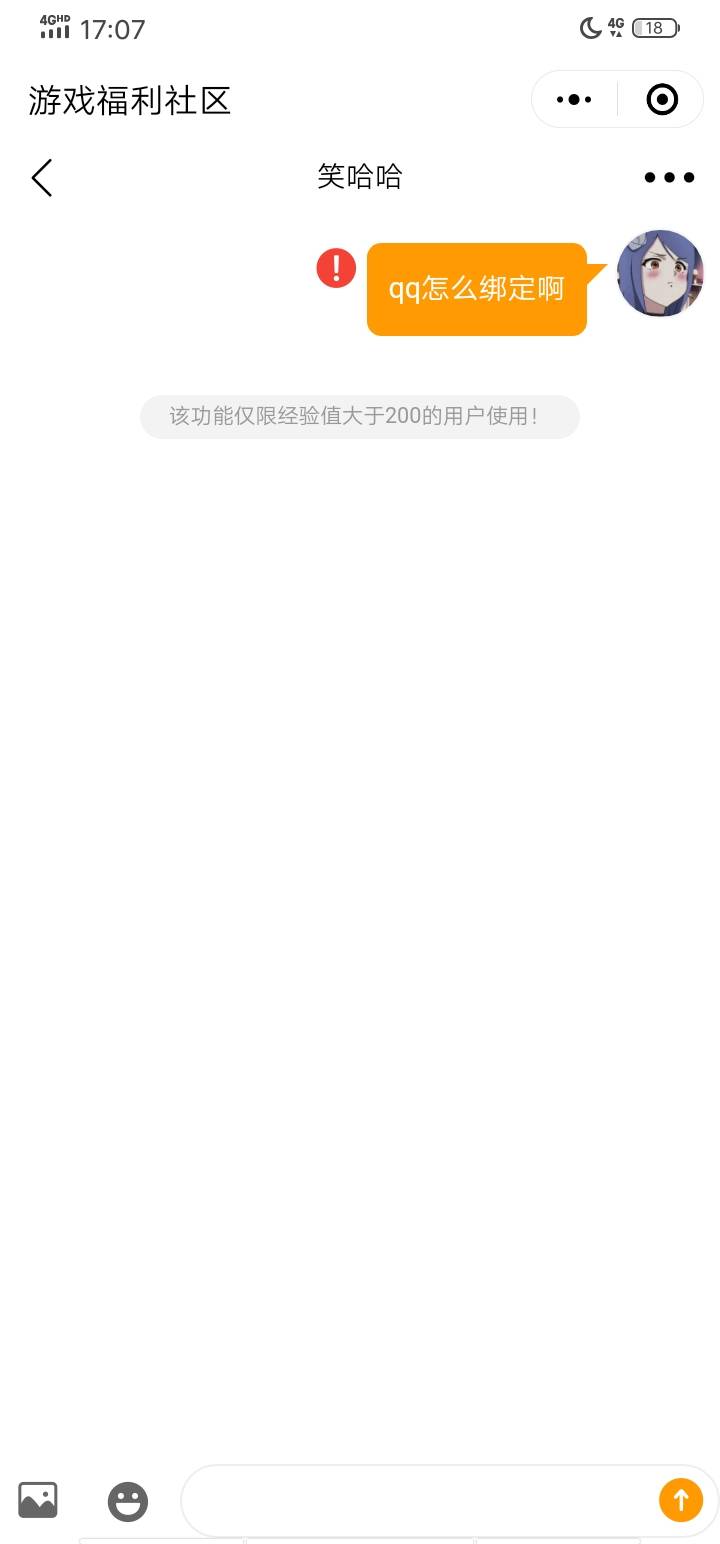Attach a picture with the image icon

click(38, 1500)
